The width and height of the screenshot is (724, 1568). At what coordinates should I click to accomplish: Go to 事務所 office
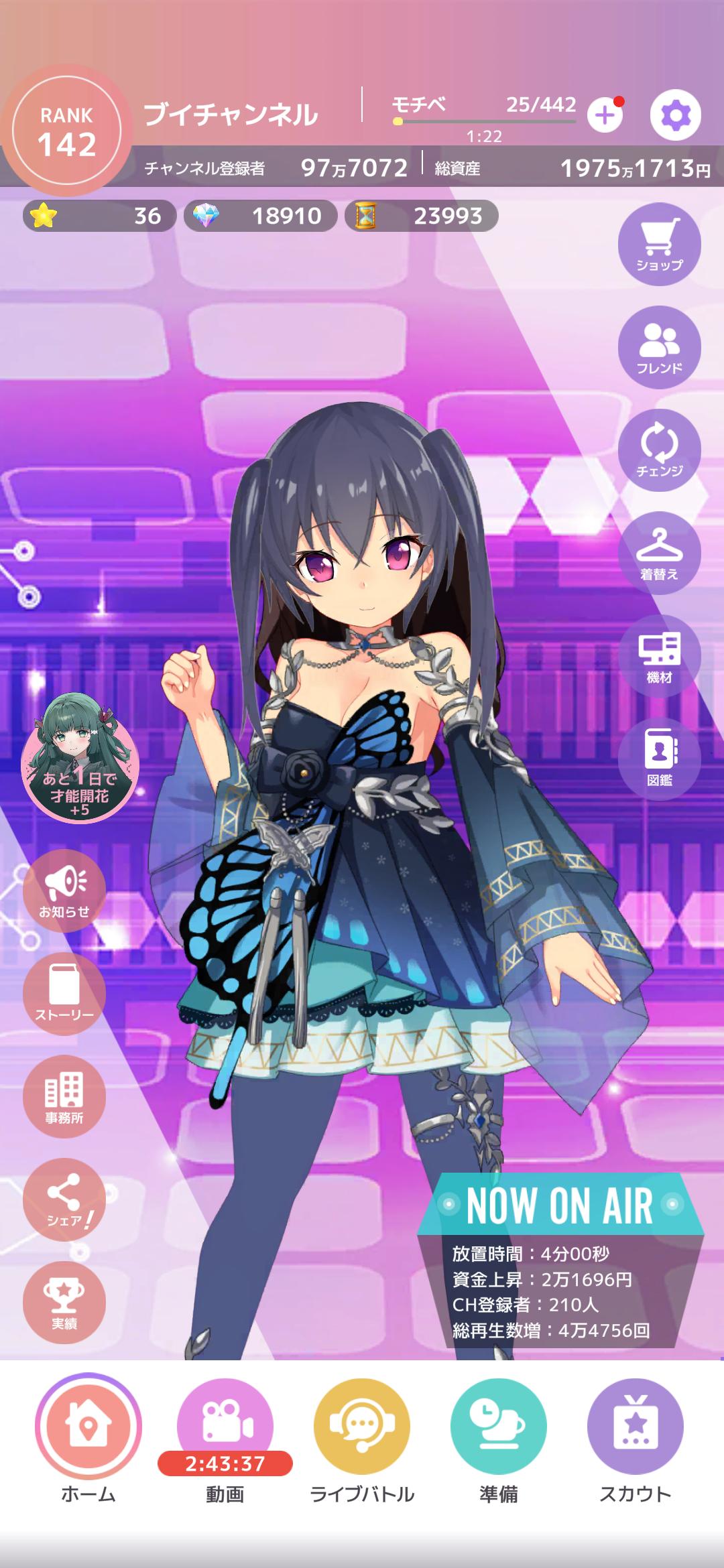point(64,1096)
